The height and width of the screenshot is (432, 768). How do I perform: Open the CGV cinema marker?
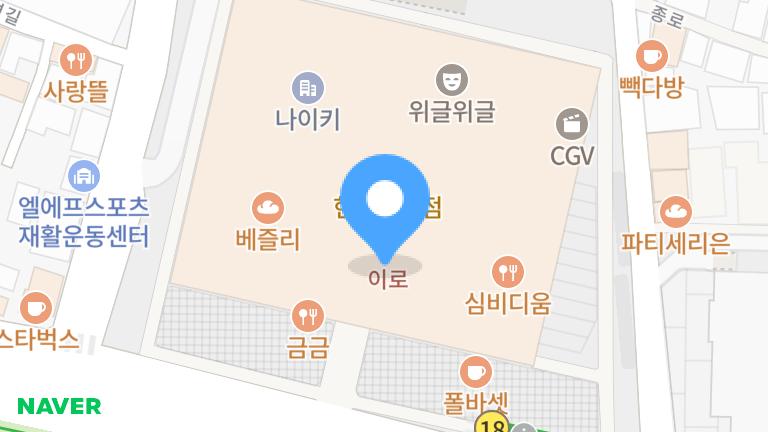coord(572,124)
